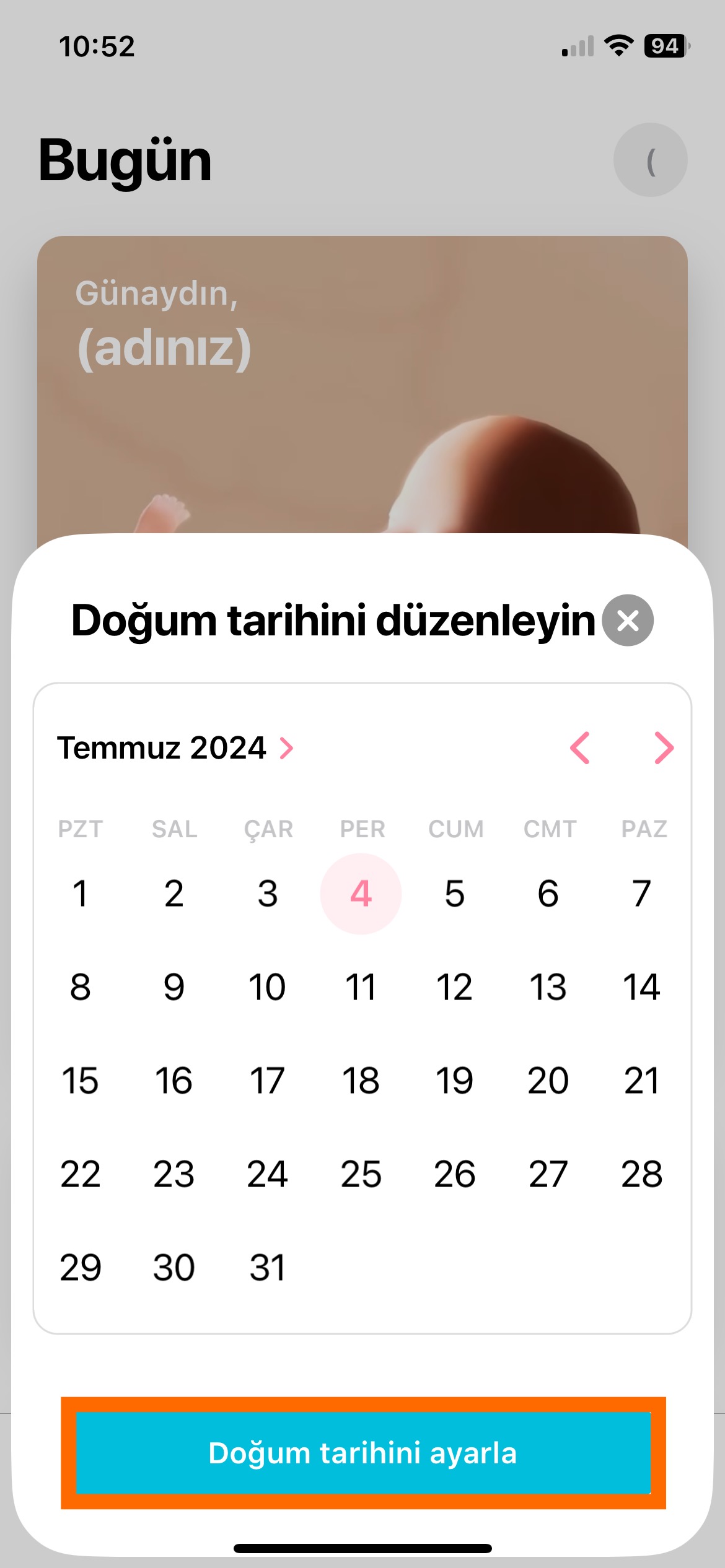
Task: Go to the previous month
Action: [579, 748]
